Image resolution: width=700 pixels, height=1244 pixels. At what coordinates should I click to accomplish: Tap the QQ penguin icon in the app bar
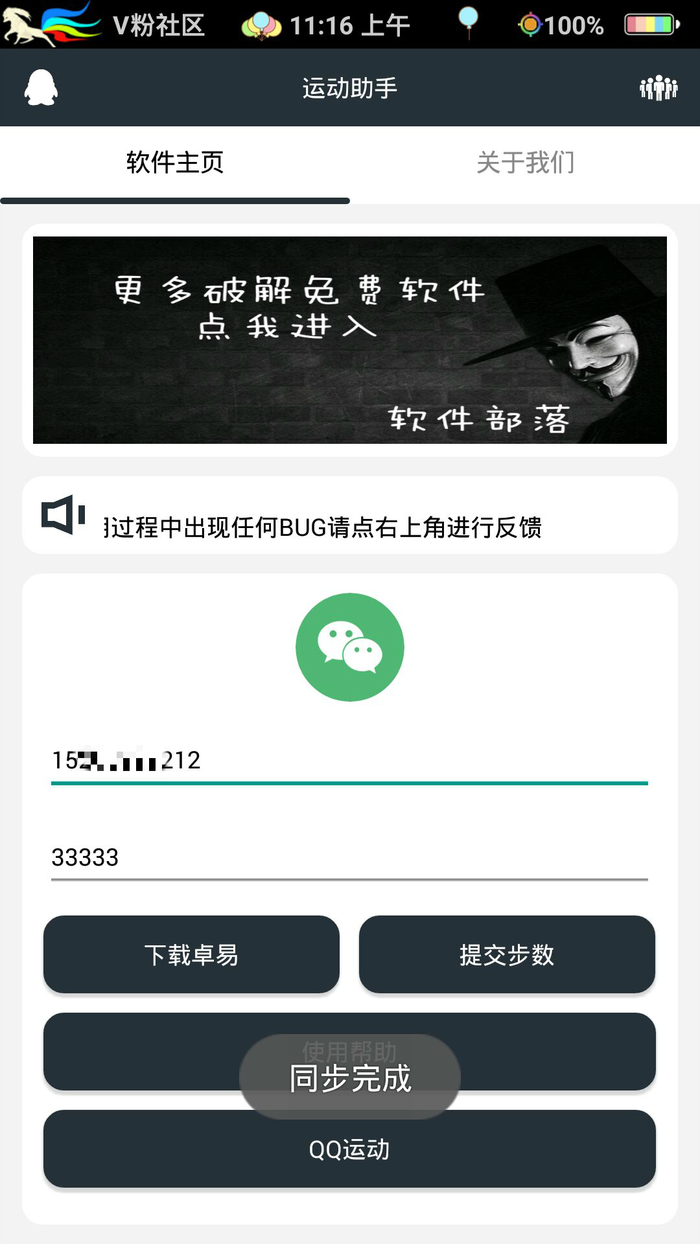(41, 88)
